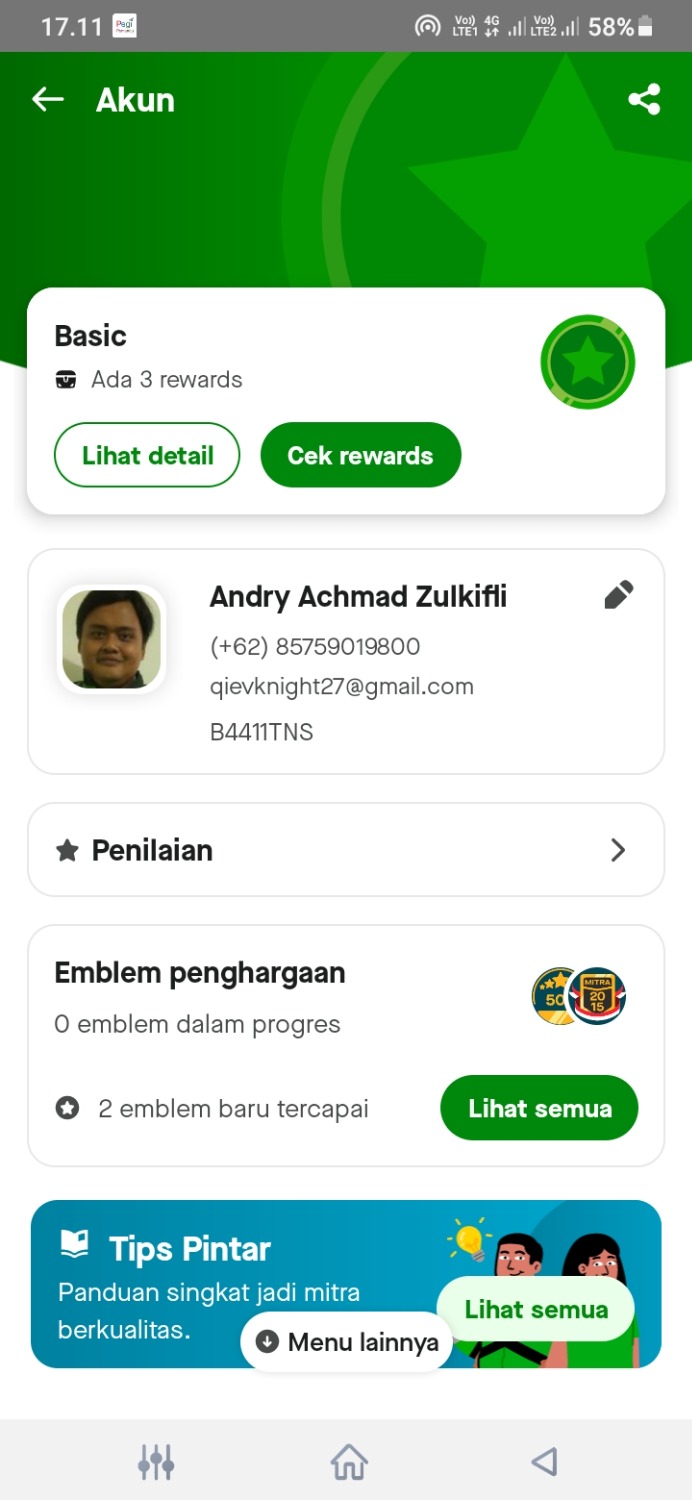Viewport: 692px width, 1500px height.
Task: Go back using the top arrow
Action: coord(48,99)
